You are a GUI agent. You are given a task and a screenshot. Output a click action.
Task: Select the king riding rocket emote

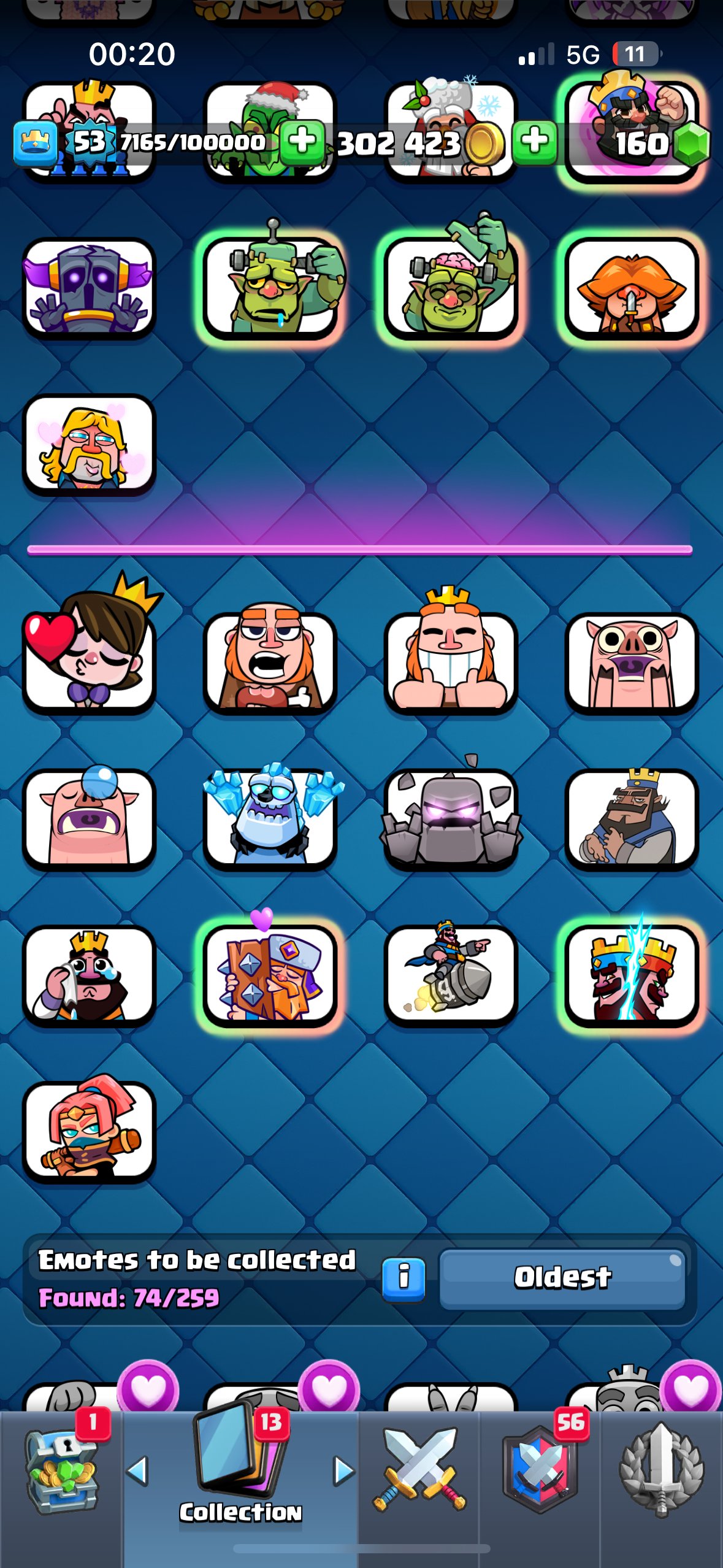(x=451, y=975)
